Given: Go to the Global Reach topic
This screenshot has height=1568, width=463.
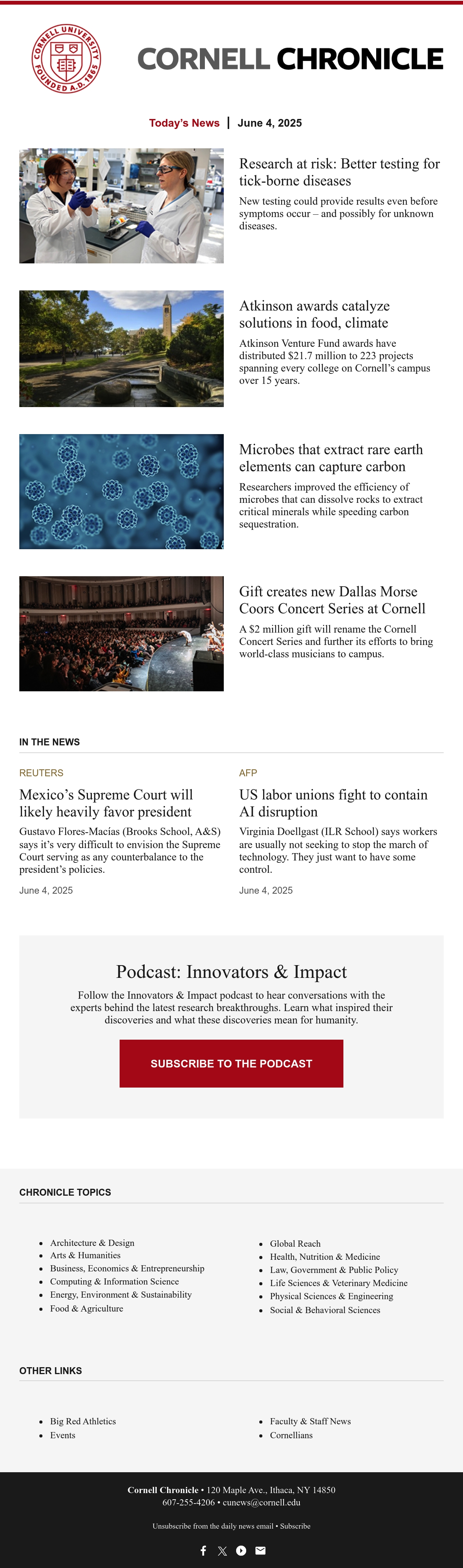Looking at the screenshot, I should [x=295, y=1244].
